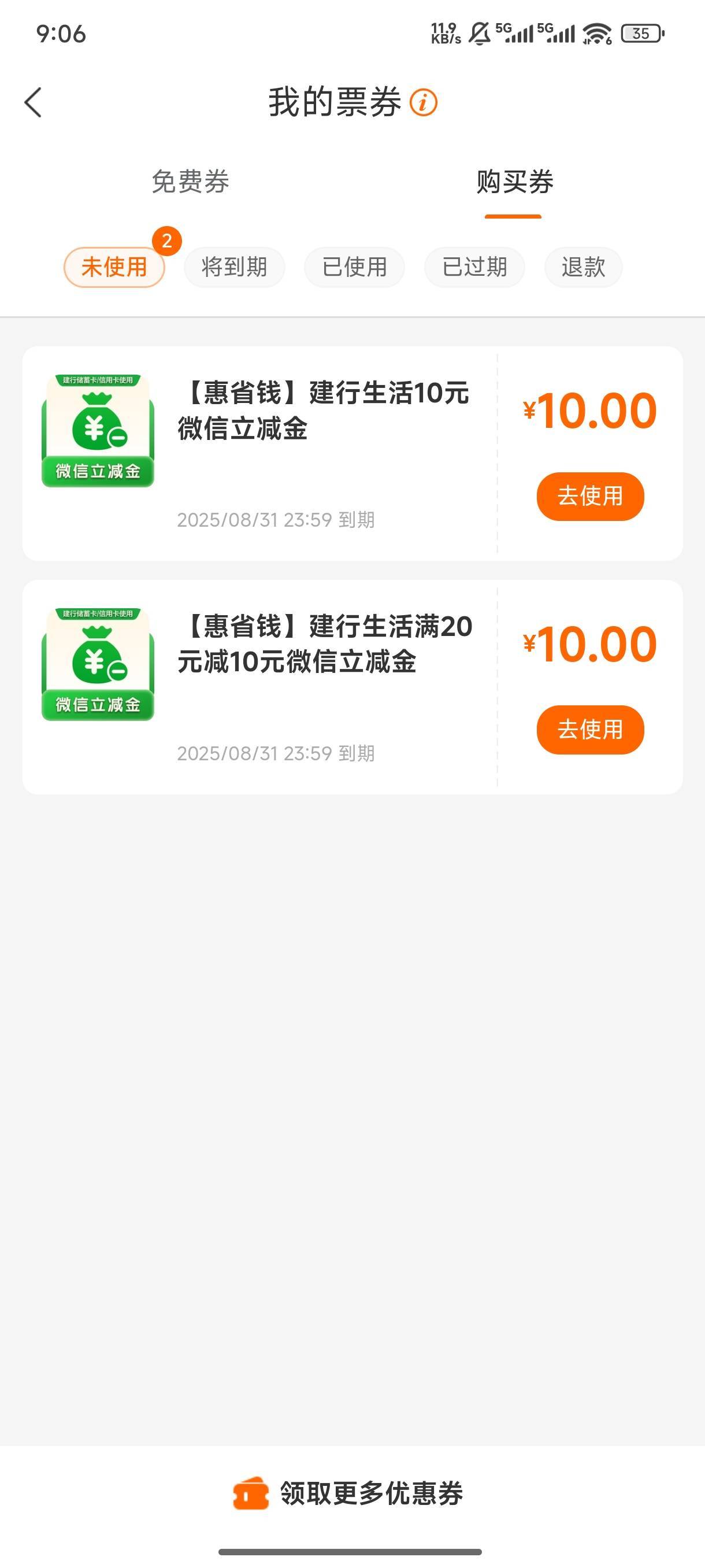The image size is (705, 1568).
Task: Tap 去使用 for 满20元减10元微信立减金
Action: click(590, 730)
